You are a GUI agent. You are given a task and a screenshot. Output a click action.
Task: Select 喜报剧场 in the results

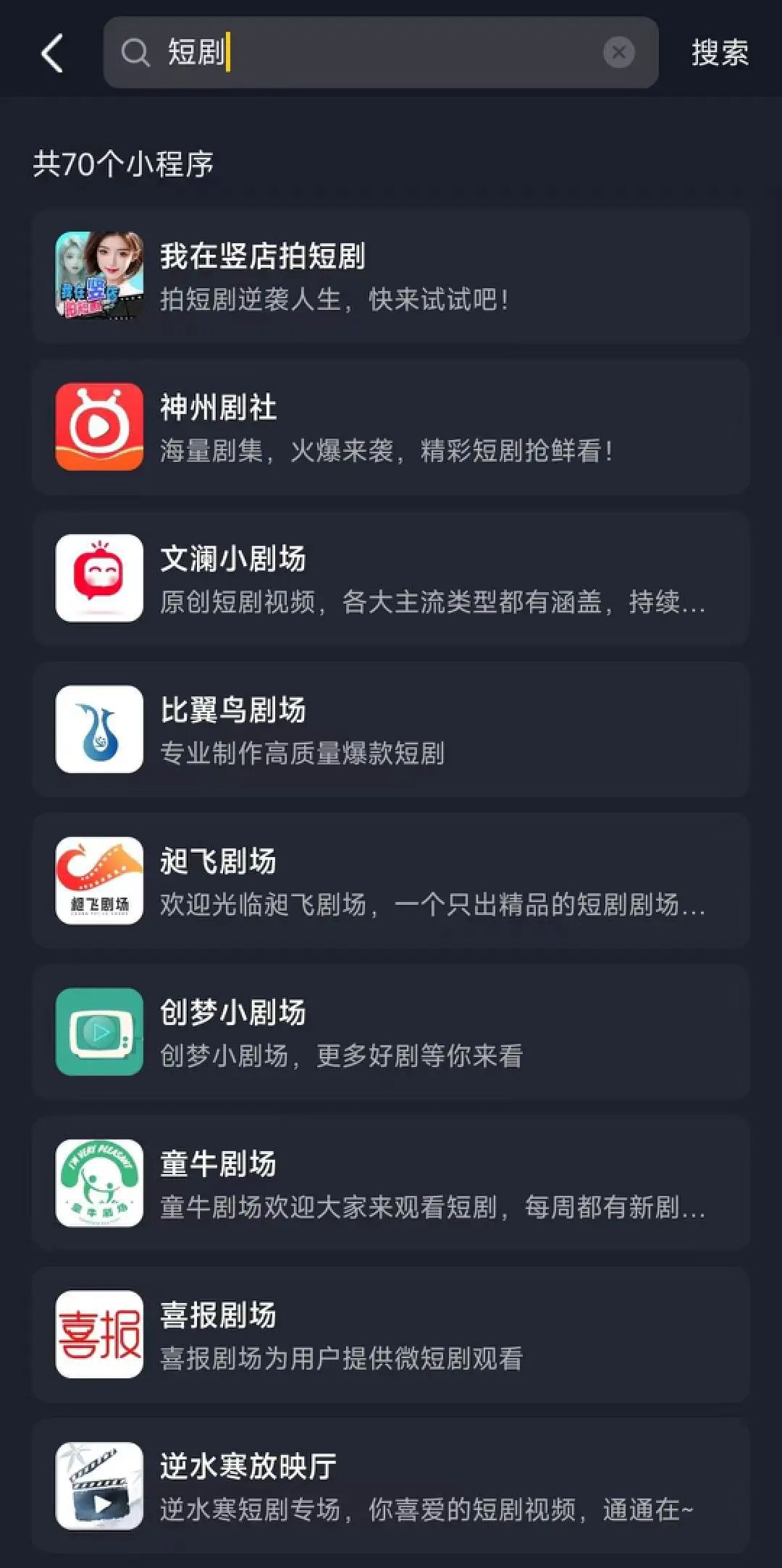[391, 1335]
